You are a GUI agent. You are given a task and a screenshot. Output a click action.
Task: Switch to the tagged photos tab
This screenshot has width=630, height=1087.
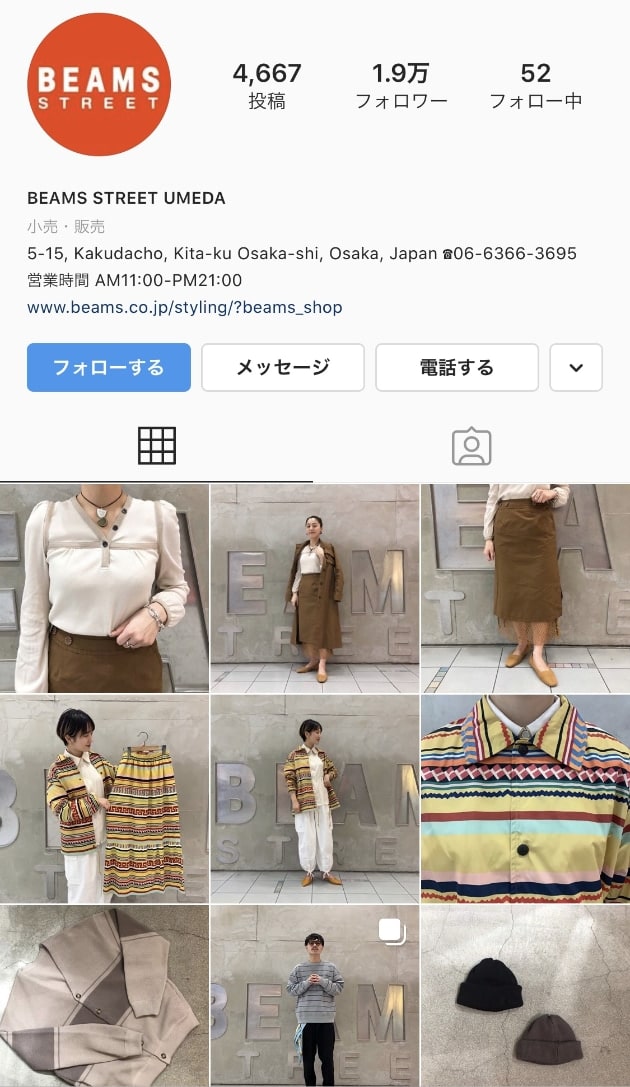tap(471, 446)
